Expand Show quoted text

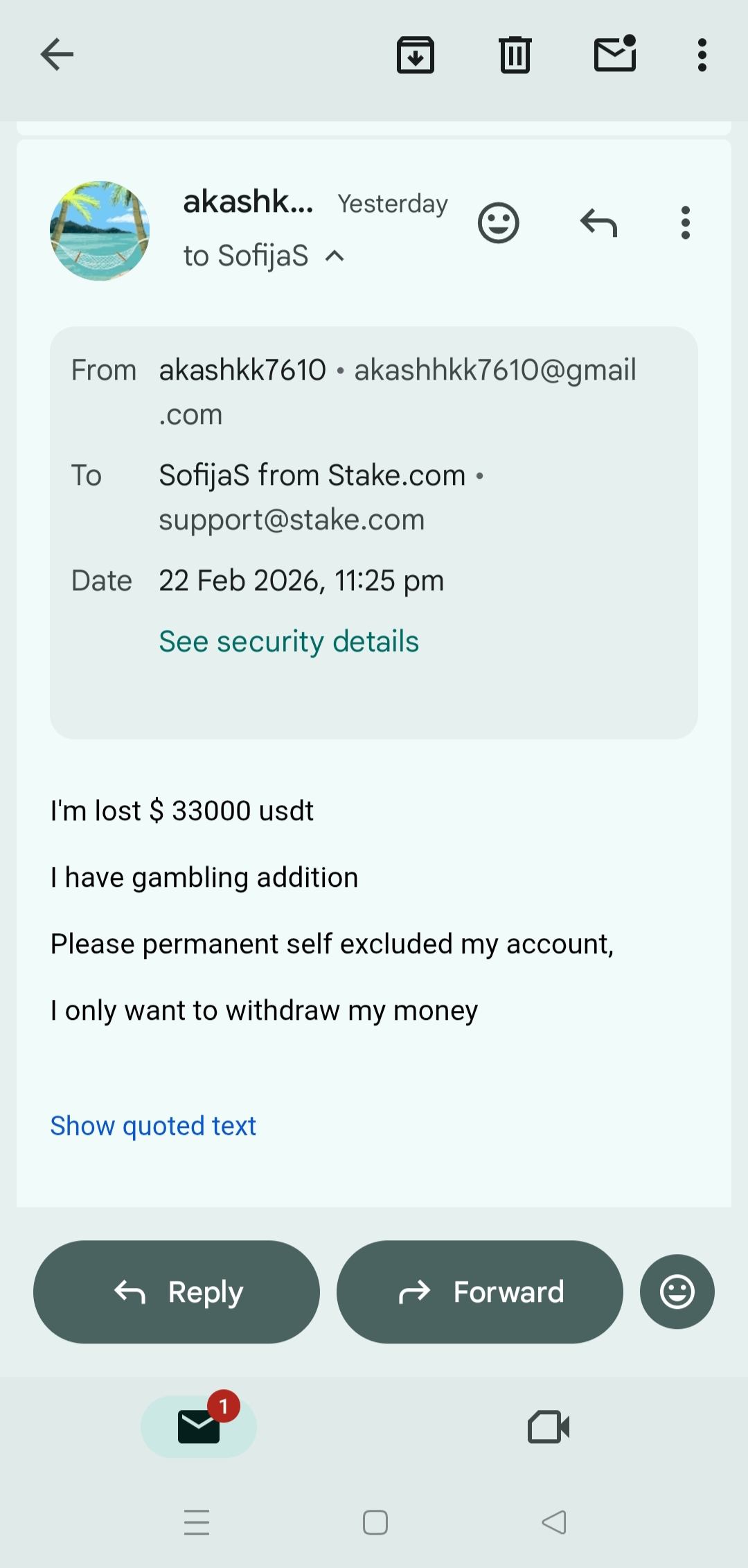pyautogui.click(x=153, y=1125)
